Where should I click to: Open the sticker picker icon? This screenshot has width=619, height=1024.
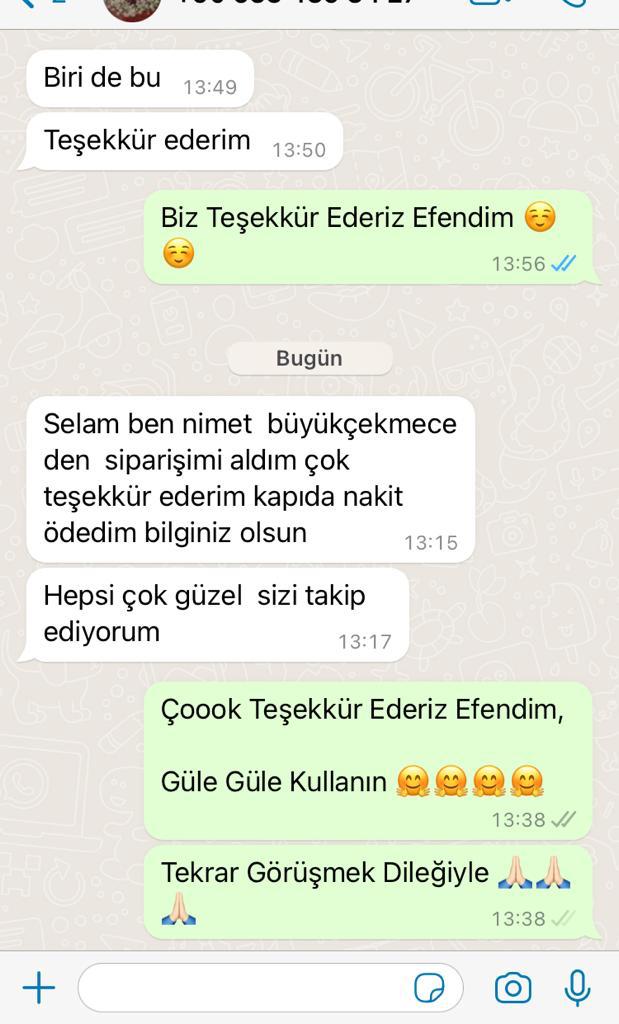point(430,988)
